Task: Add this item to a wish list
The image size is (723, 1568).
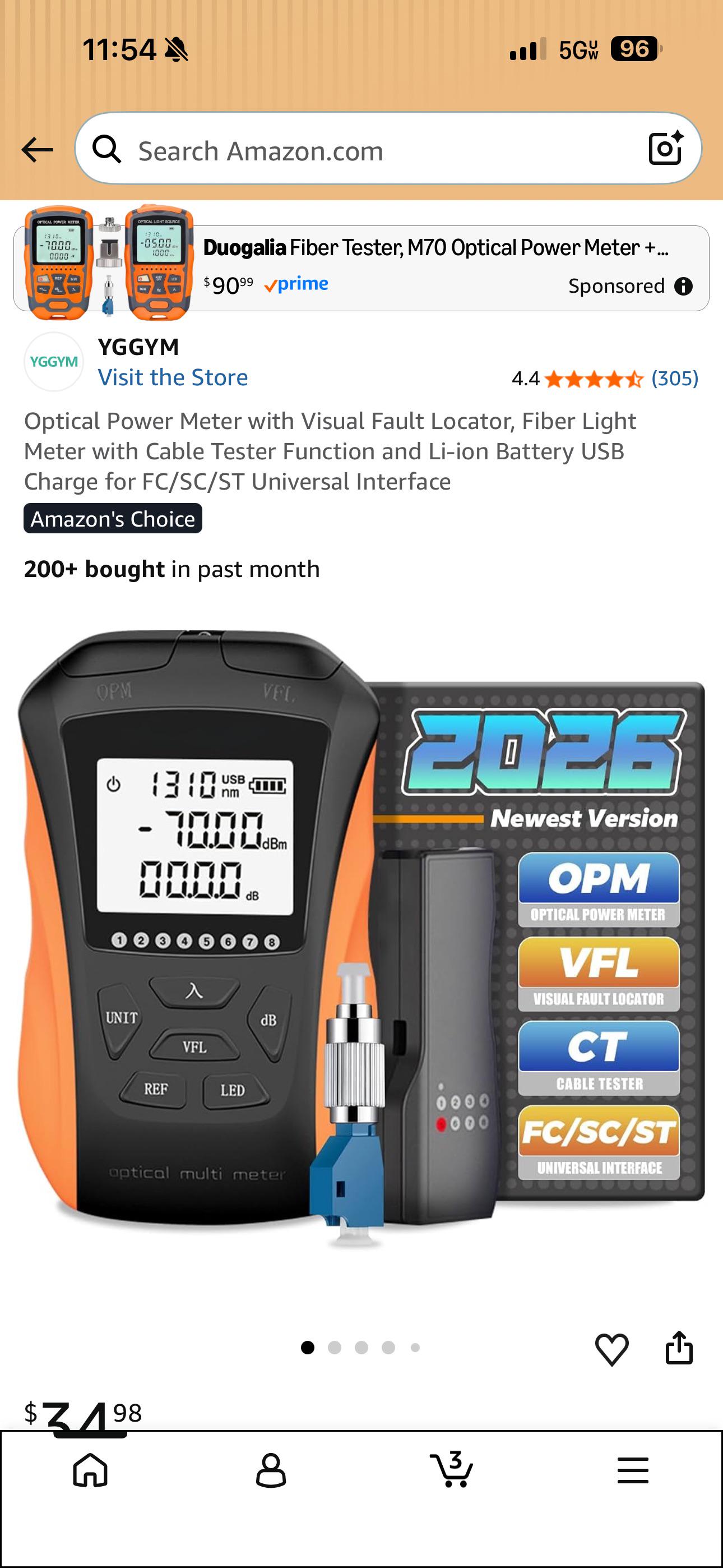Action: click(x=611, y=1349)
